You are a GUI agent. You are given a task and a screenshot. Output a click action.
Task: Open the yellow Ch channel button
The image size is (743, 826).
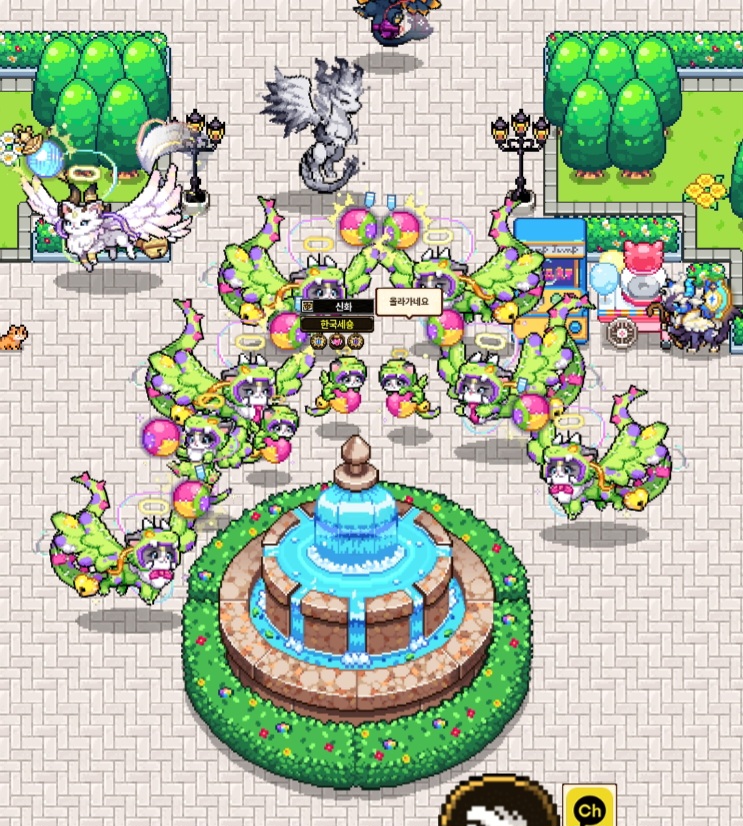589,806
